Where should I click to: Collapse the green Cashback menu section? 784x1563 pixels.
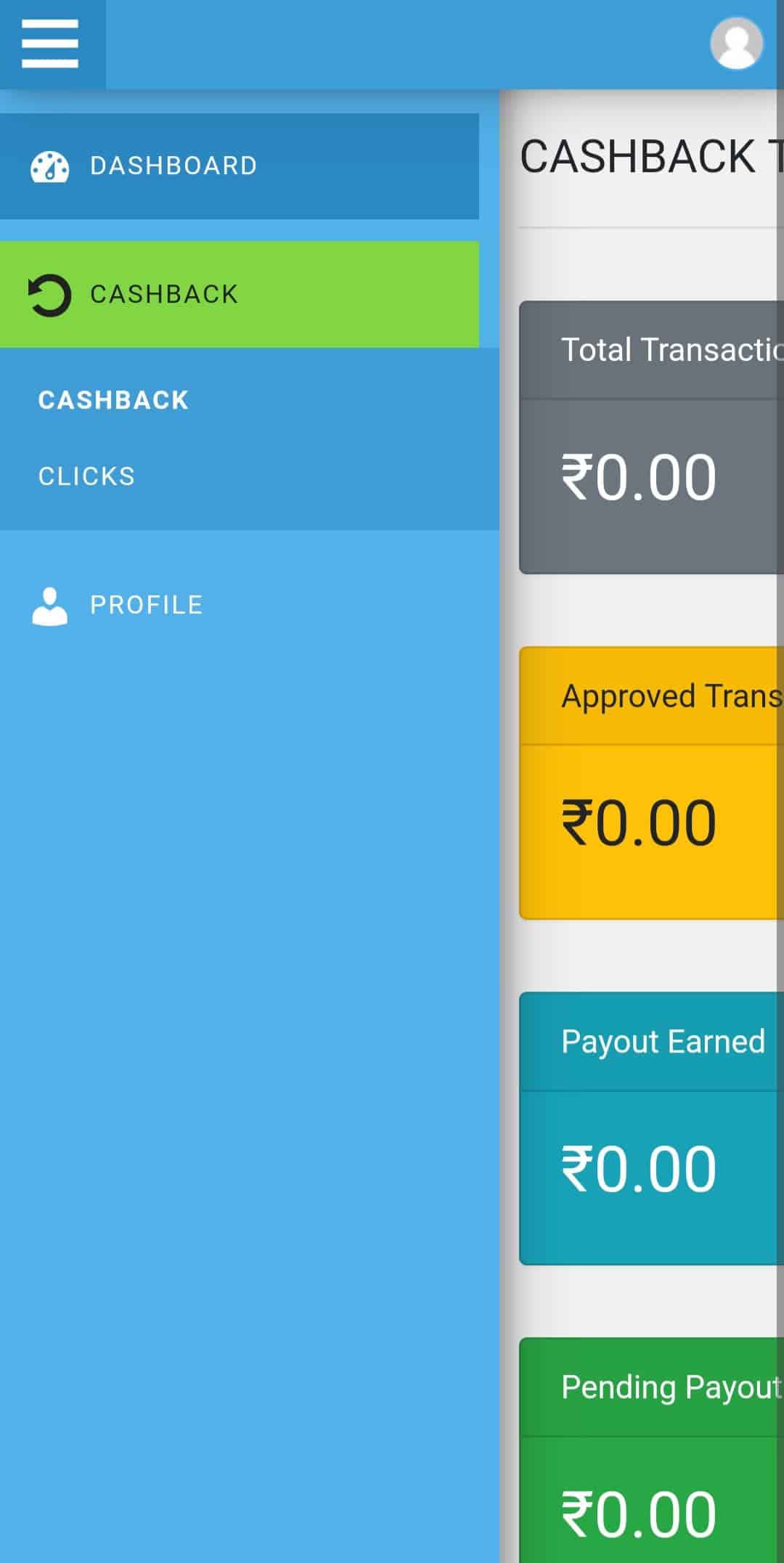(x=240, y=294)
